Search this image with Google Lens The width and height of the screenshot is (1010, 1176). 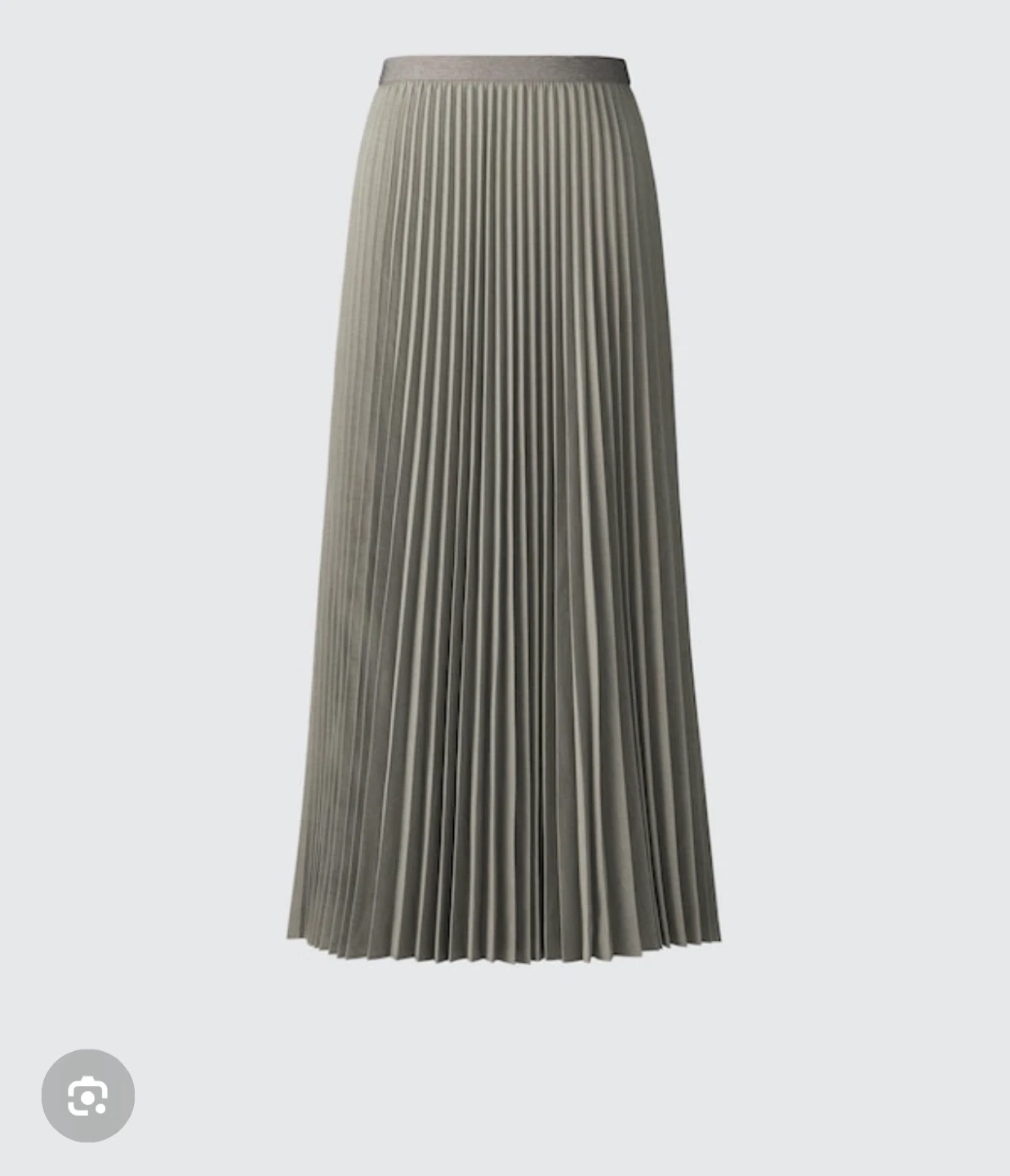pyautogui.click(x=87, y=1095)
